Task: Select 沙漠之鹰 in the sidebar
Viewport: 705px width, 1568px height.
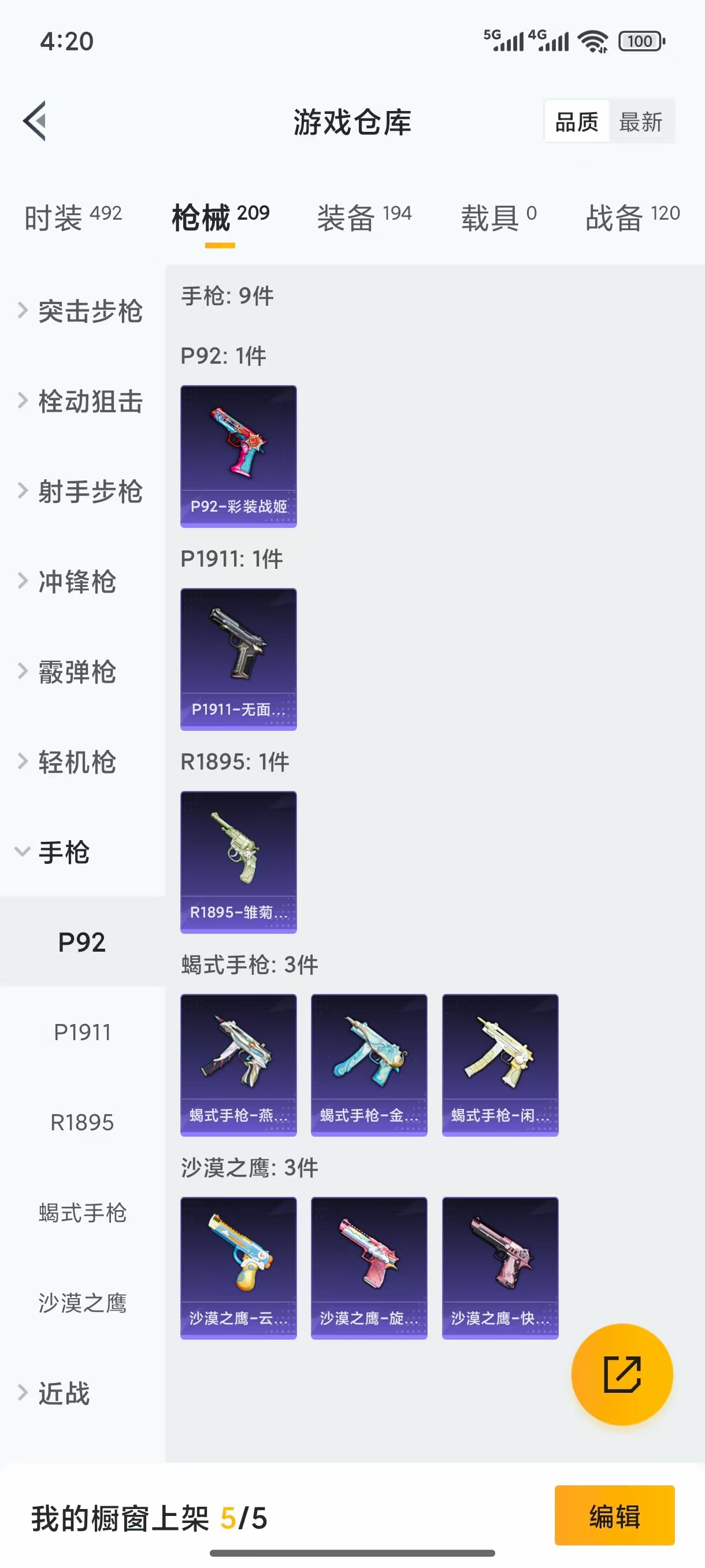Action: pyautogui.click(x=82, y=1303)
